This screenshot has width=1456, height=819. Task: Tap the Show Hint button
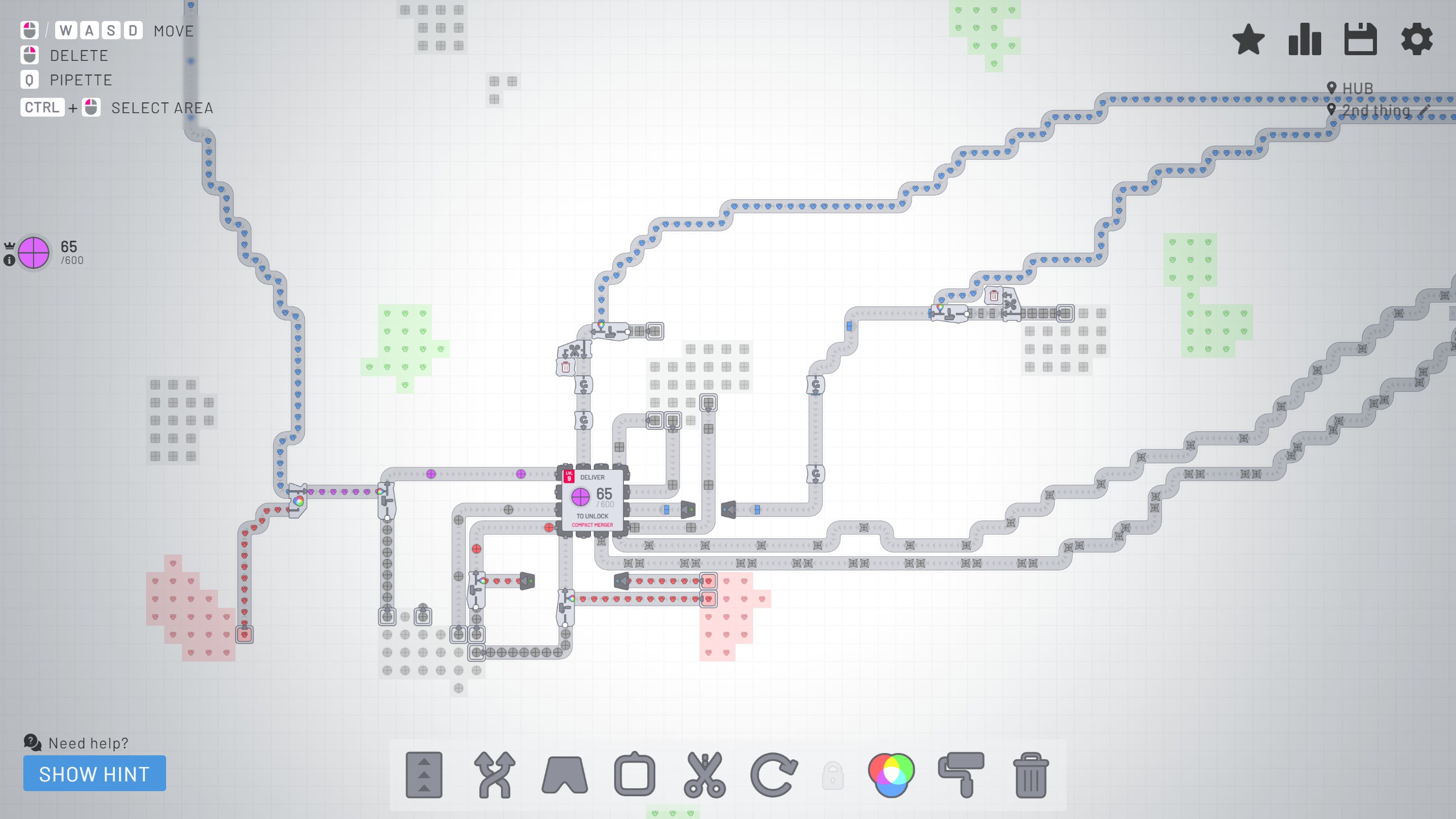(x=94, y=773)
